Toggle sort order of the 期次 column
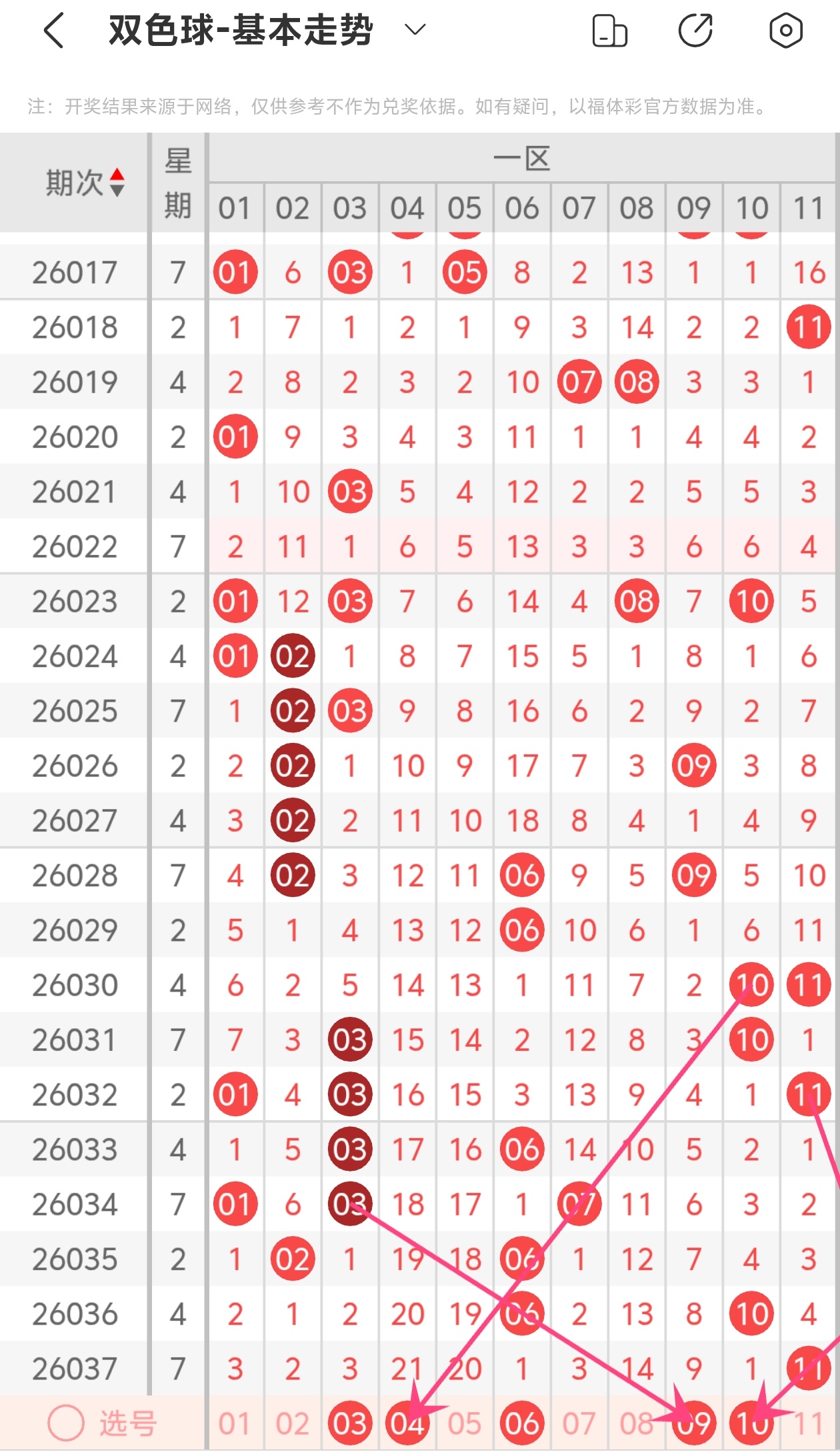840x1456 pixels. tap(117, 183)
